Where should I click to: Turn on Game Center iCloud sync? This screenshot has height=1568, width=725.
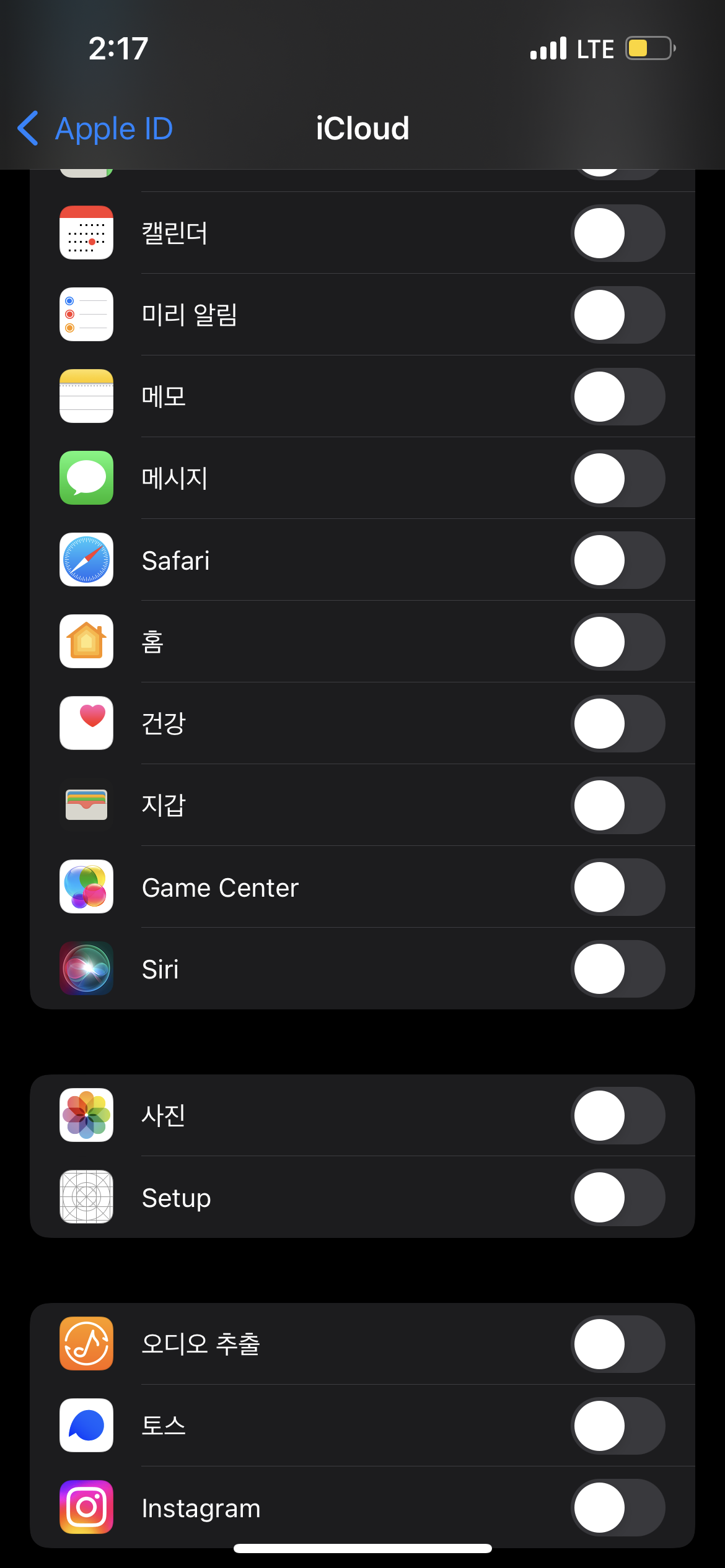[x=617, y=887]
